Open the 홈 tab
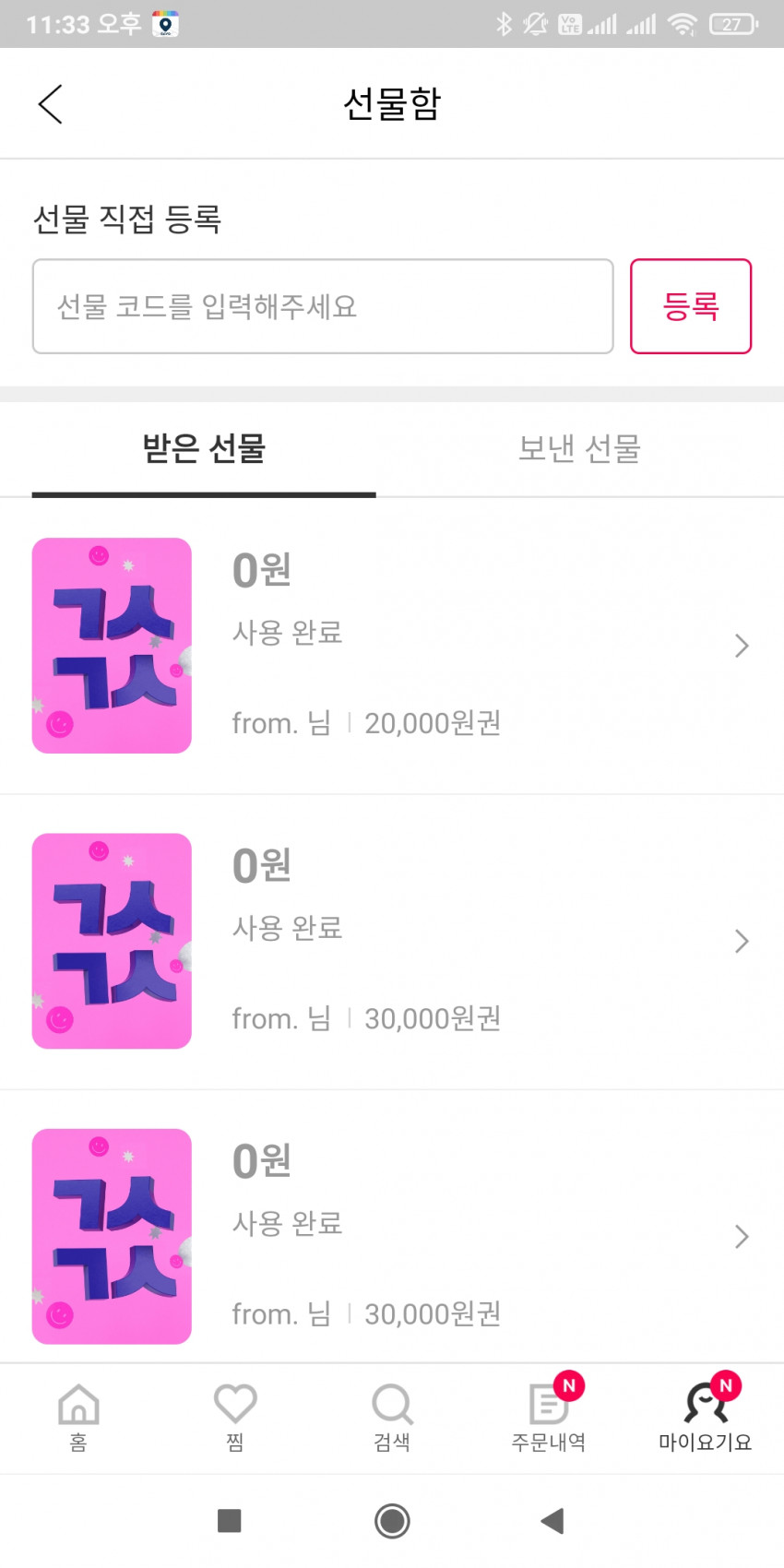784x1568 pixels. [78, 1418]
